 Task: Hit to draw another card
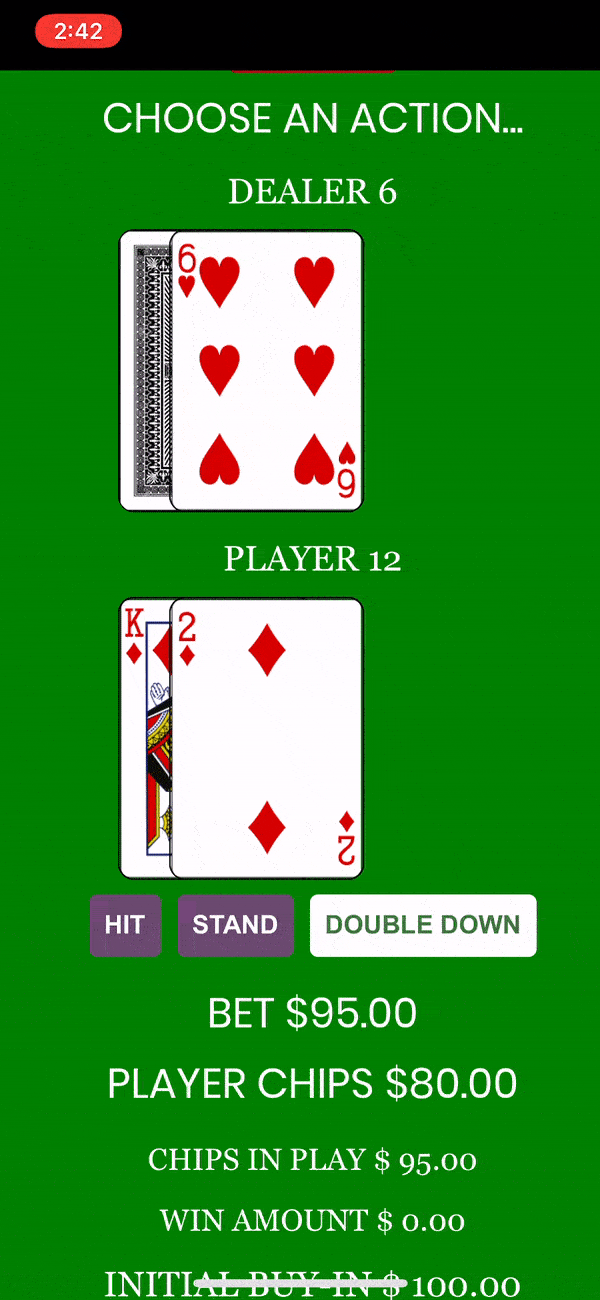pos(125,925)
